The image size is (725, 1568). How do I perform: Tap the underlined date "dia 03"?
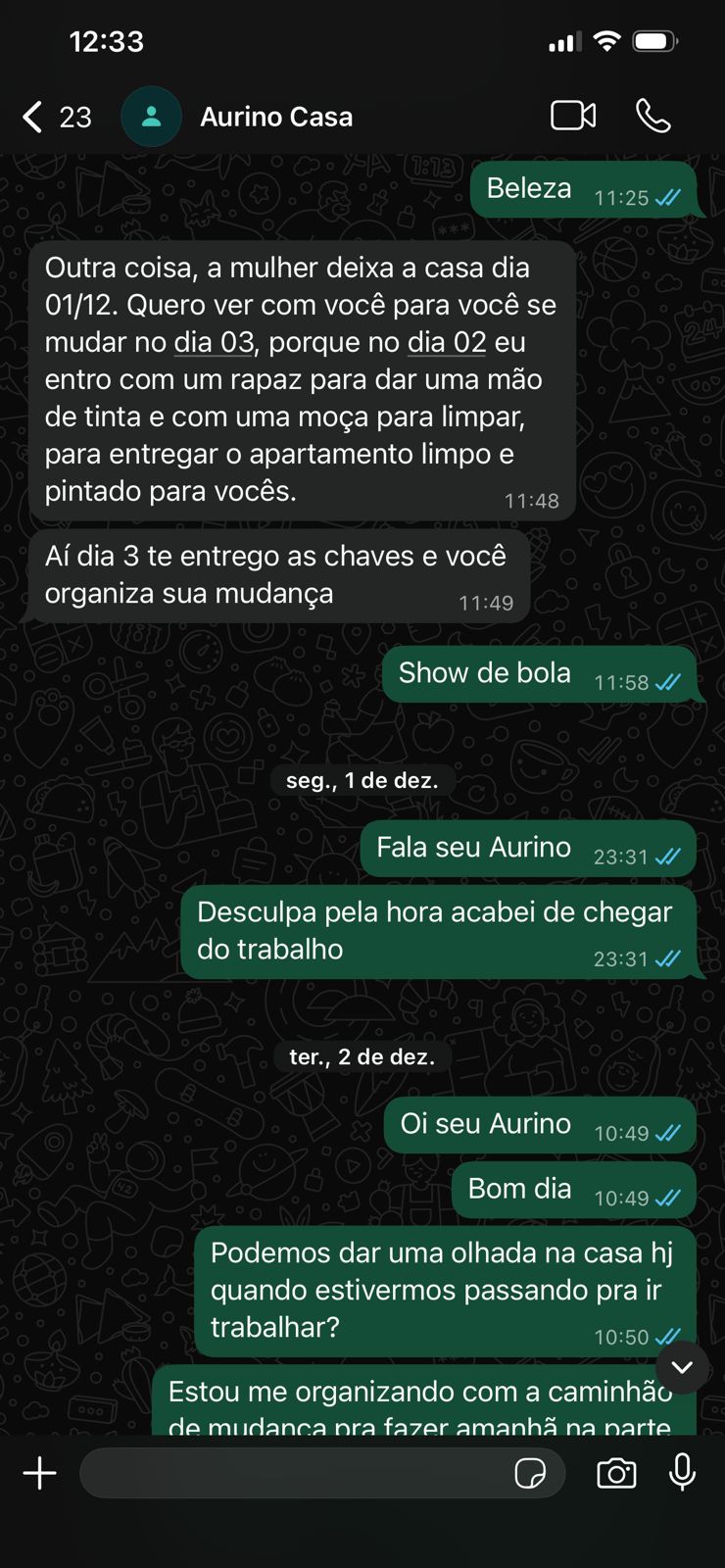coord(214,343)
